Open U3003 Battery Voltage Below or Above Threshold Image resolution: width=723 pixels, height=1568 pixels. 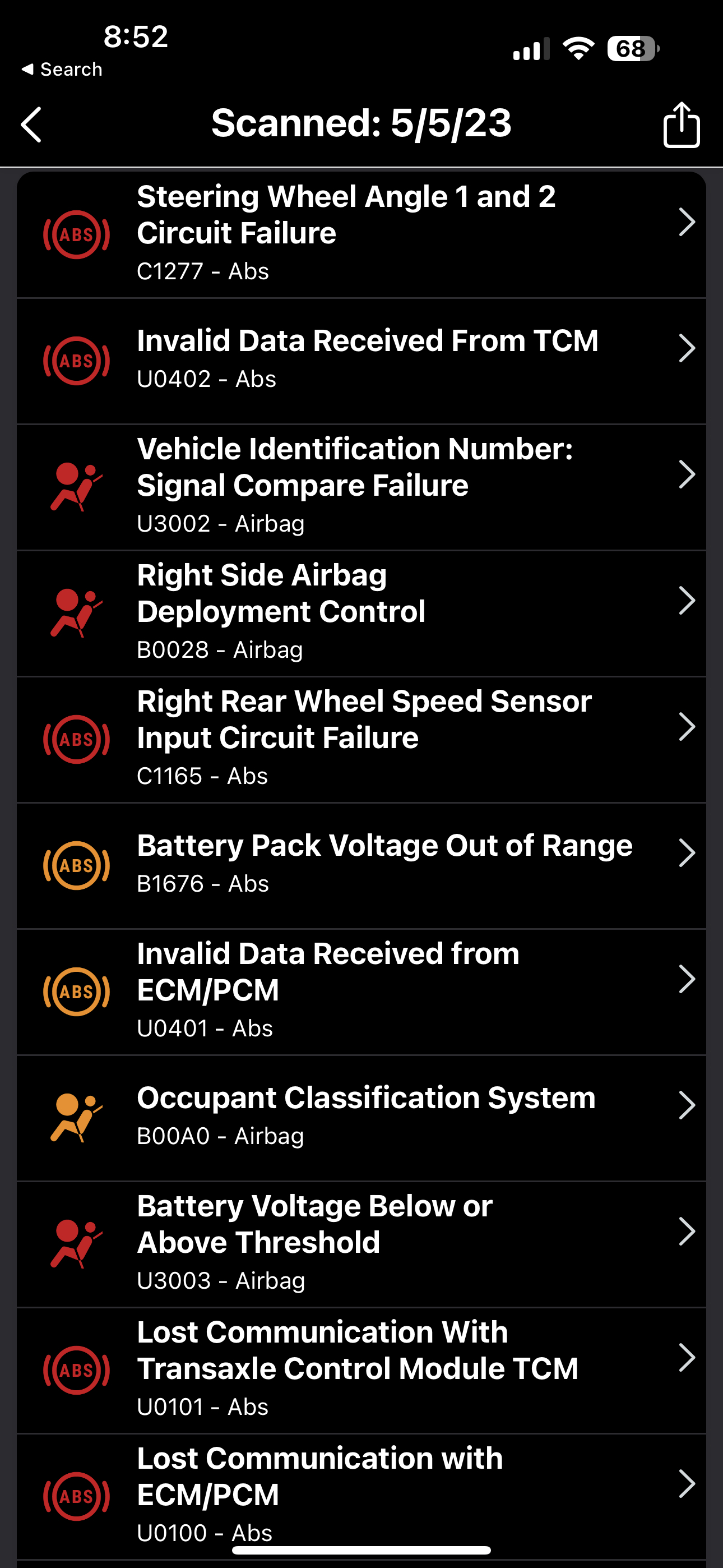(x=361, y=1242)
